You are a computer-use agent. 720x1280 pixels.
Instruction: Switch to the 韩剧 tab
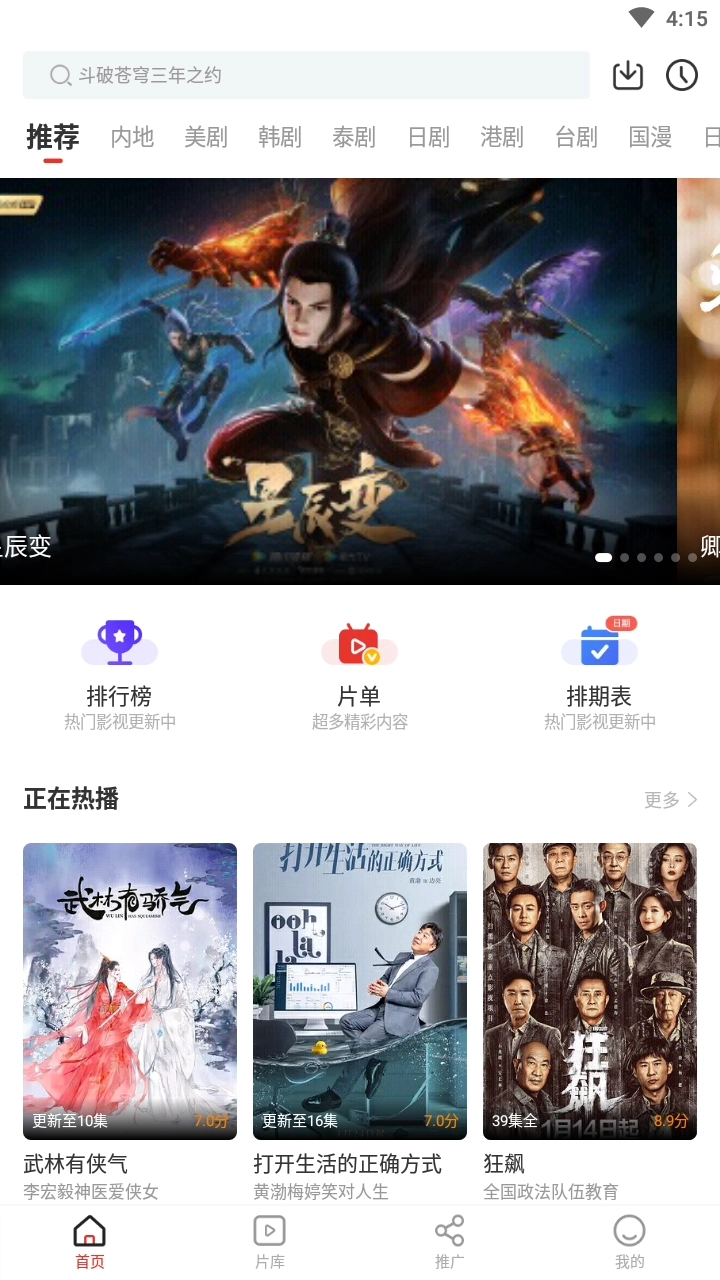point(279,137)
